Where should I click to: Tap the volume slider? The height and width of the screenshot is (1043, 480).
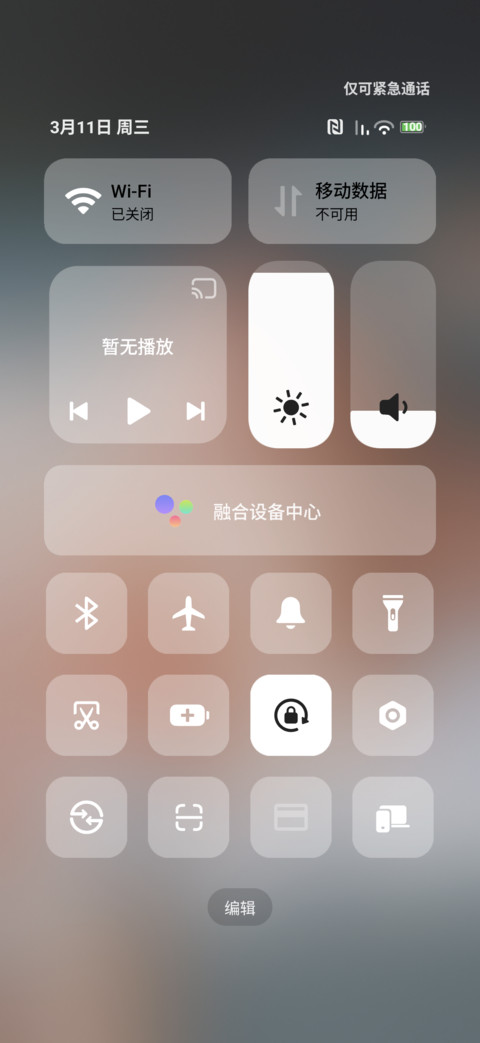pyautogui.click(x=393, y=355)
